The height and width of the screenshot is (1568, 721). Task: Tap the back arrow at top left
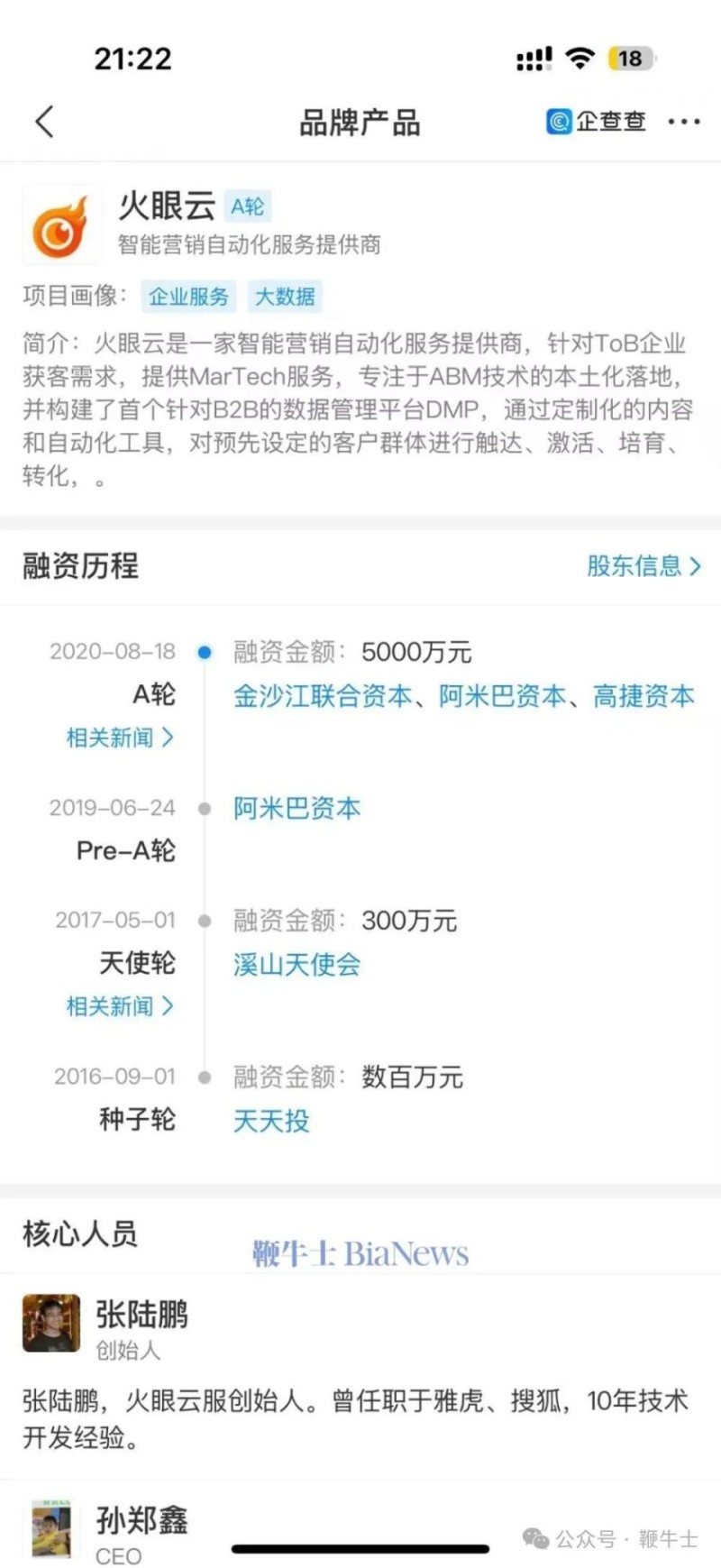click(x=43, y=120)
